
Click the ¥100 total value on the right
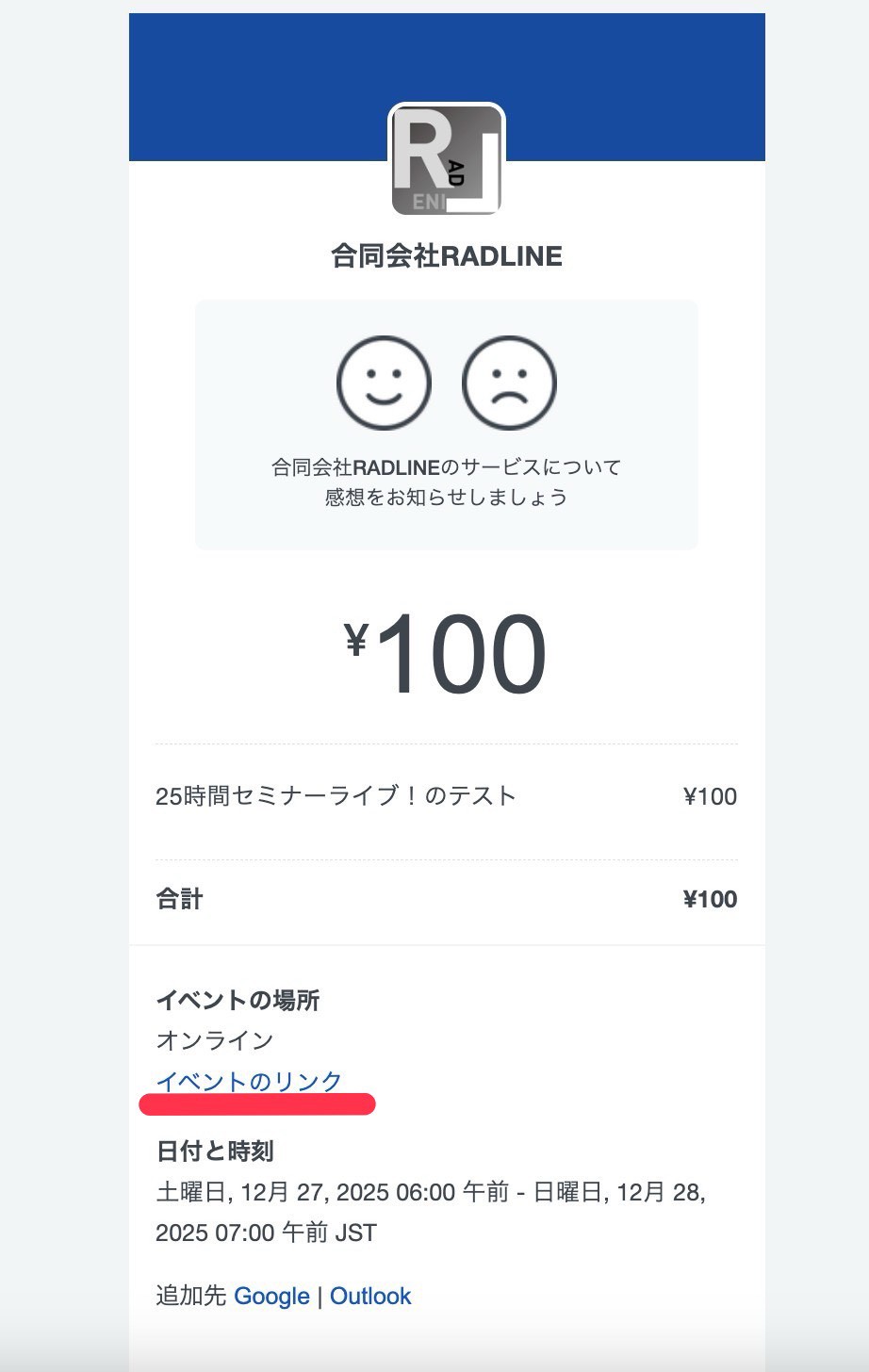[x=711, y=899]
